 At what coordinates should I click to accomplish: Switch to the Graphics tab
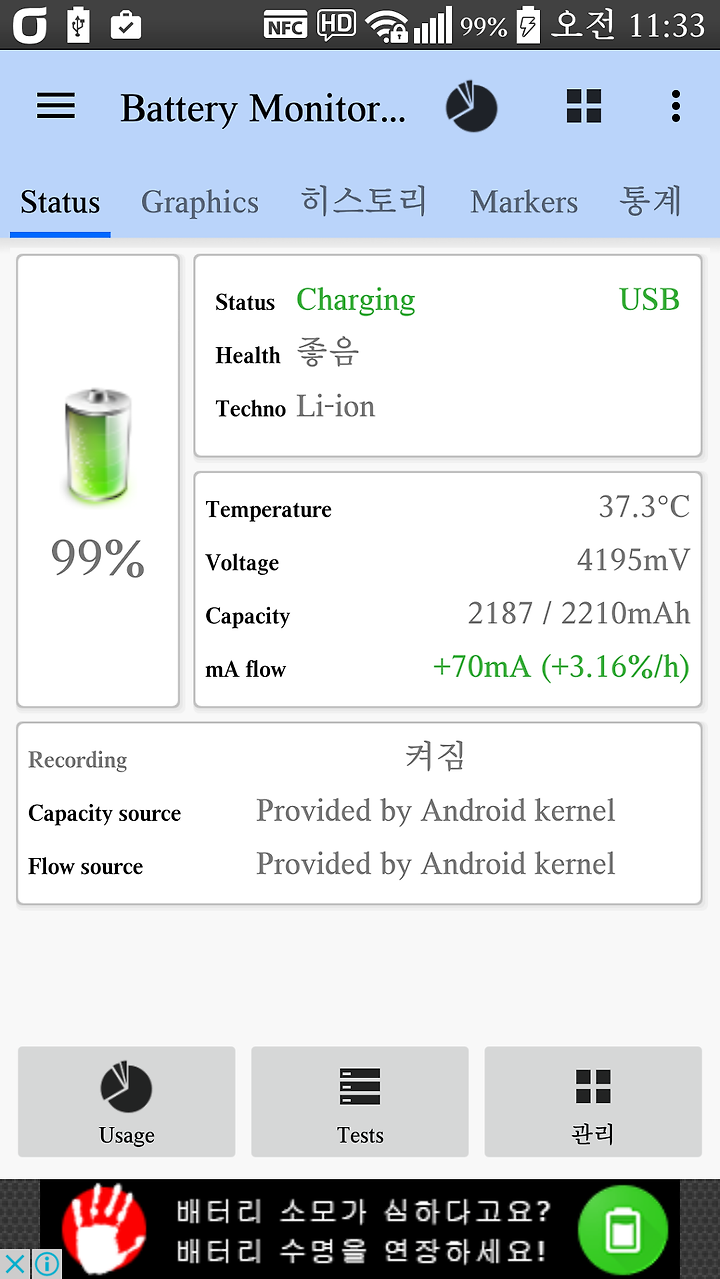pyautogui.click(x=200, y=202)
